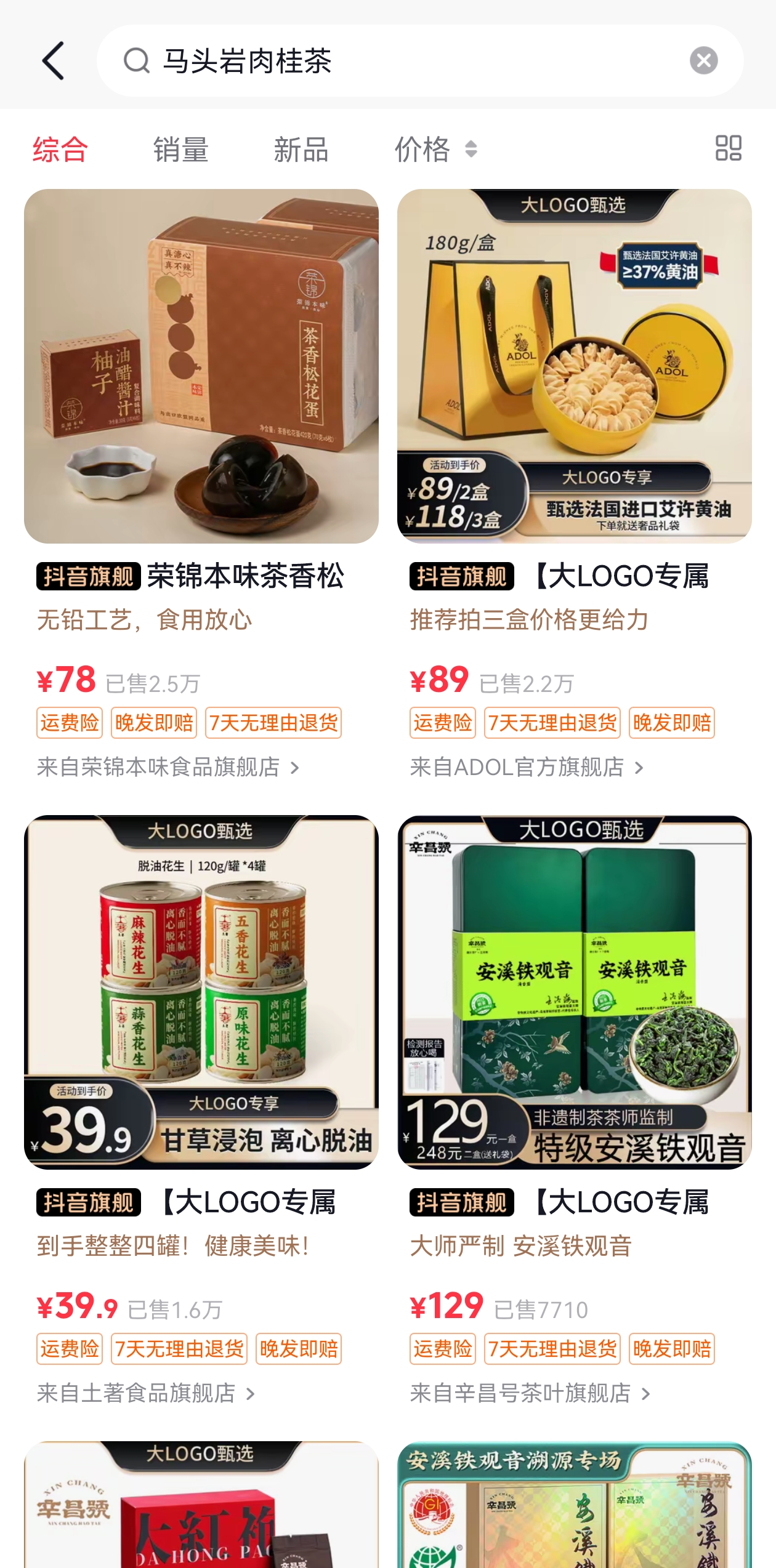Viewport: 776px width, 1568px height.
Task: Visit 荣锦本味食品旗舰店 store
Action: click(x=168, y=767)
